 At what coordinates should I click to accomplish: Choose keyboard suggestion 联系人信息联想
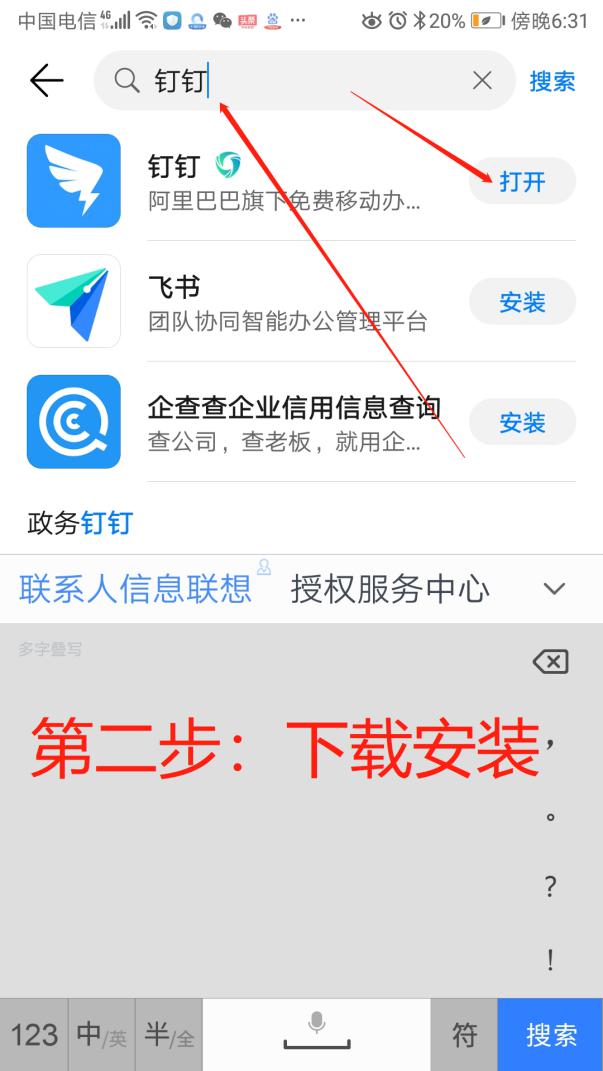coord(135,589)
